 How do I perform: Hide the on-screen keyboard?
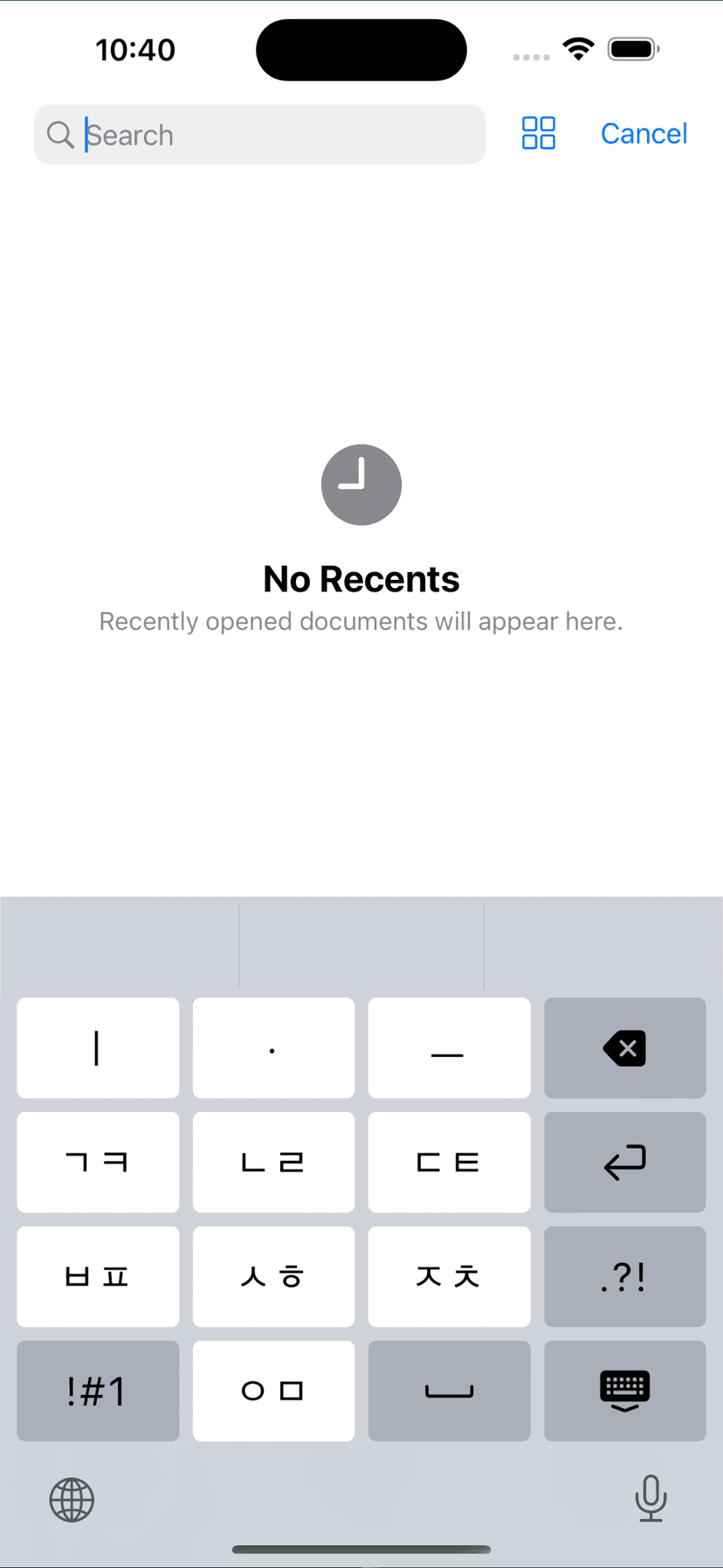pos(624,1391)
